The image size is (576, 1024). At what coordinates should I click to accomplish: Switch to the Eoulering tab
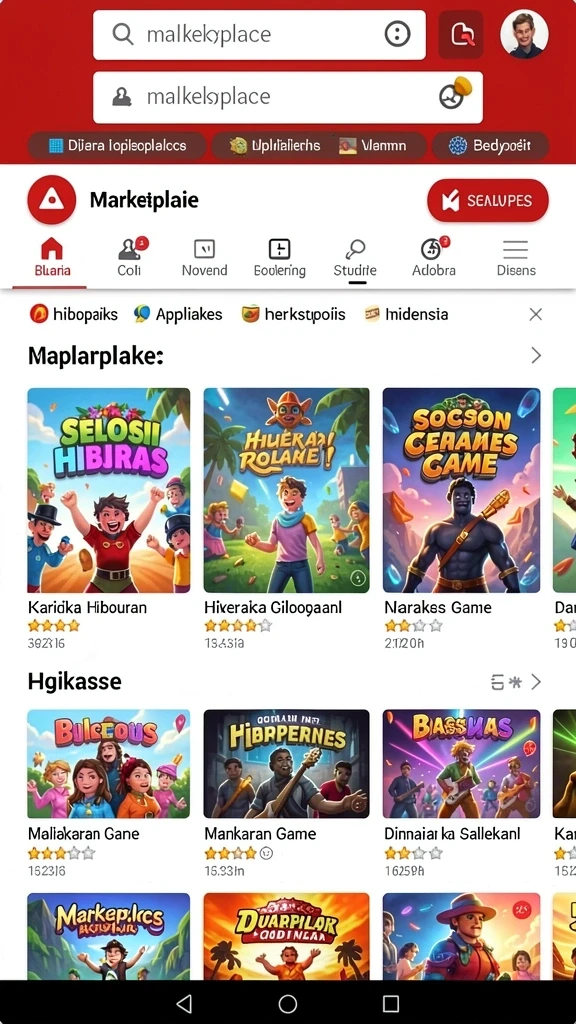pyautogui.click(x=280, y=258)
